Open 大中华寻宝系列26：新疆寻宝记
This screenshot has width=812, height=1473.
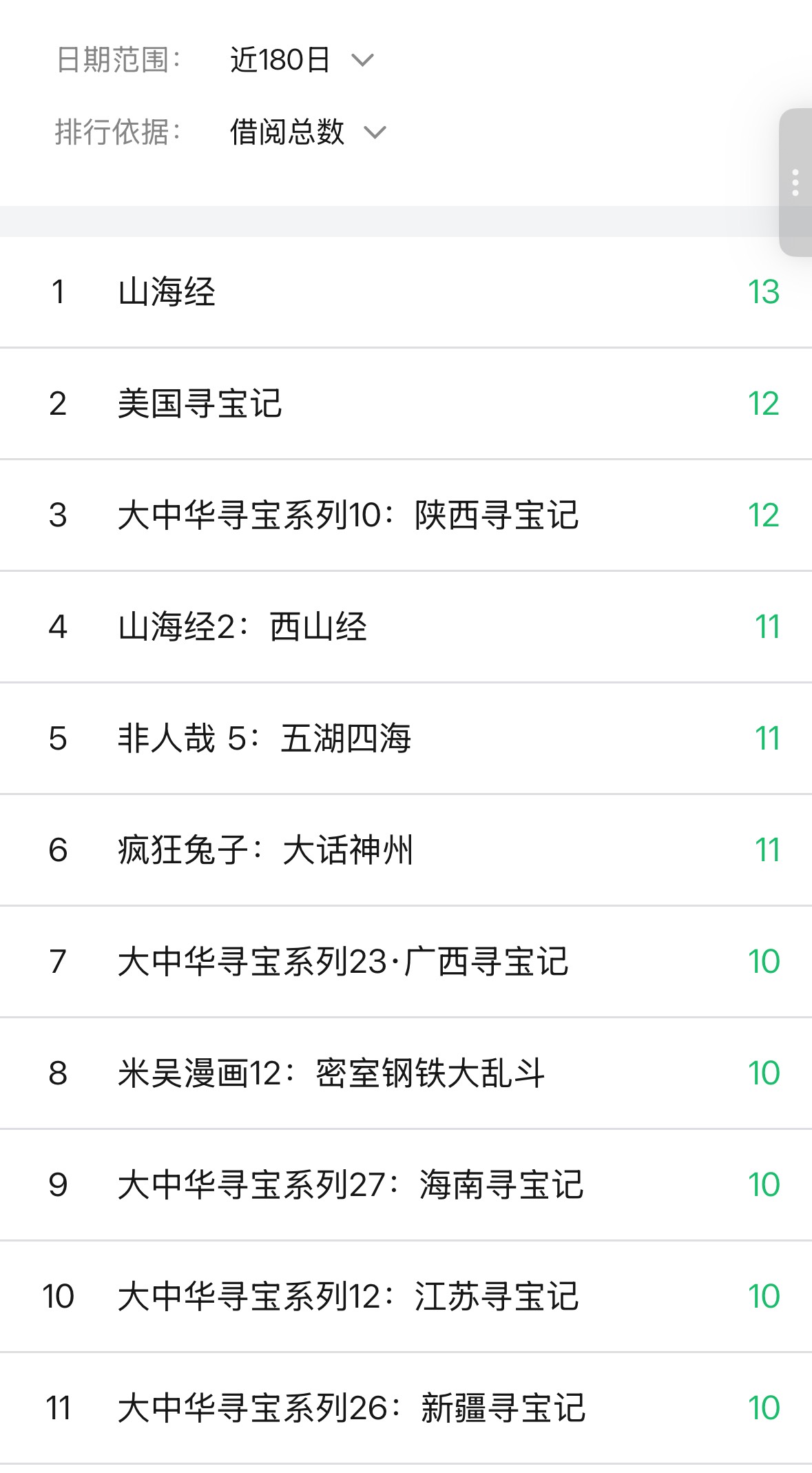pyautogui.click(x=351, y=1408)
